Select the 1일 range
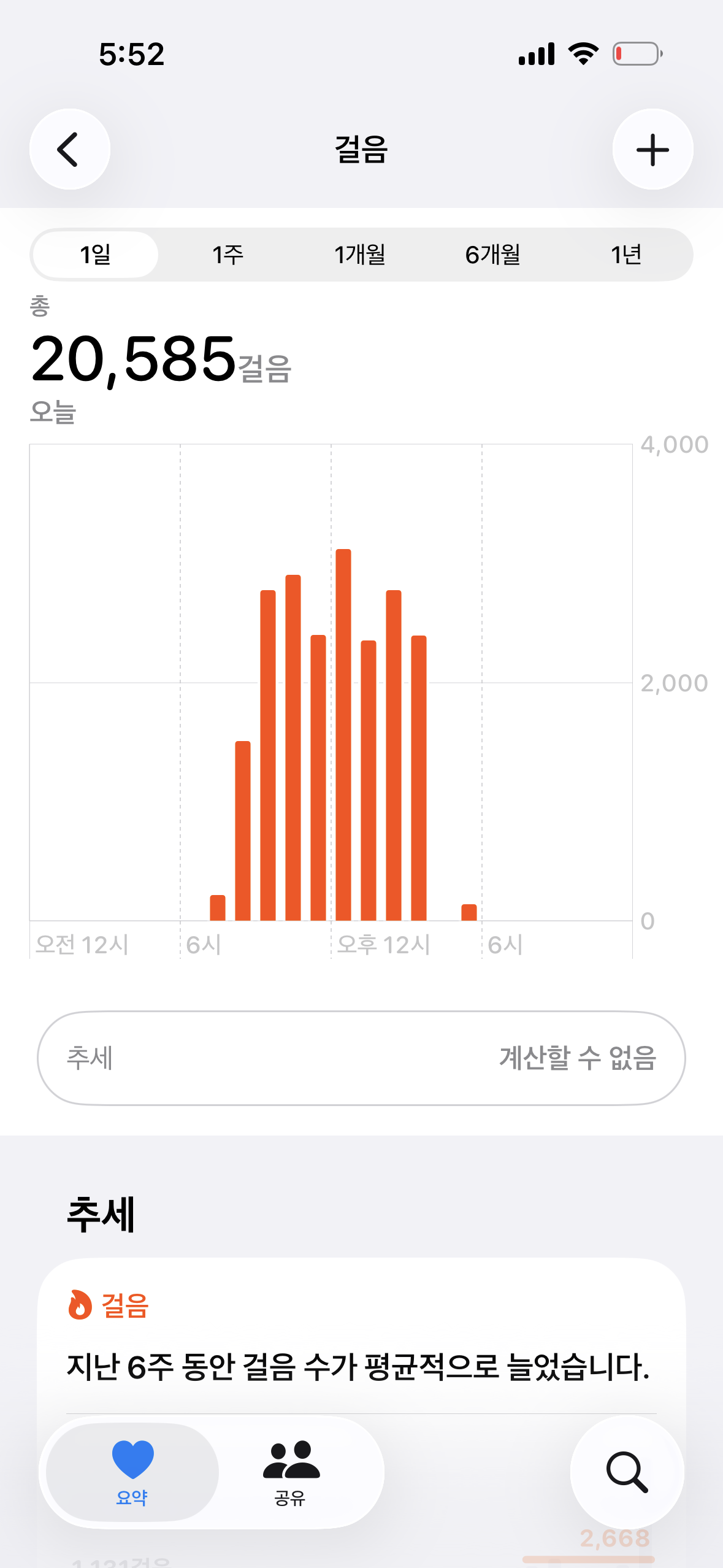 96,255
